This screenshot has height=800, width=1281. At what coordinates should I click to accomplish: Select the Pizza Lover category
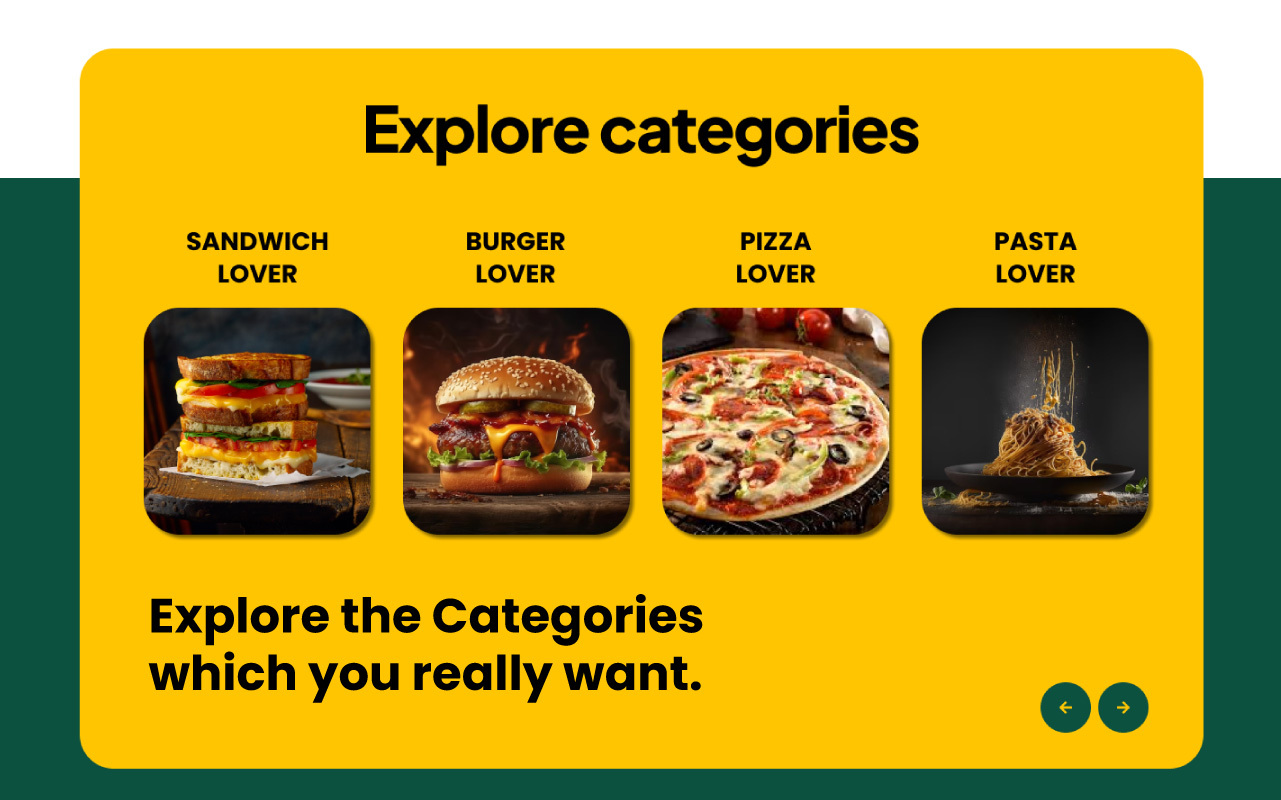point(775,421)
